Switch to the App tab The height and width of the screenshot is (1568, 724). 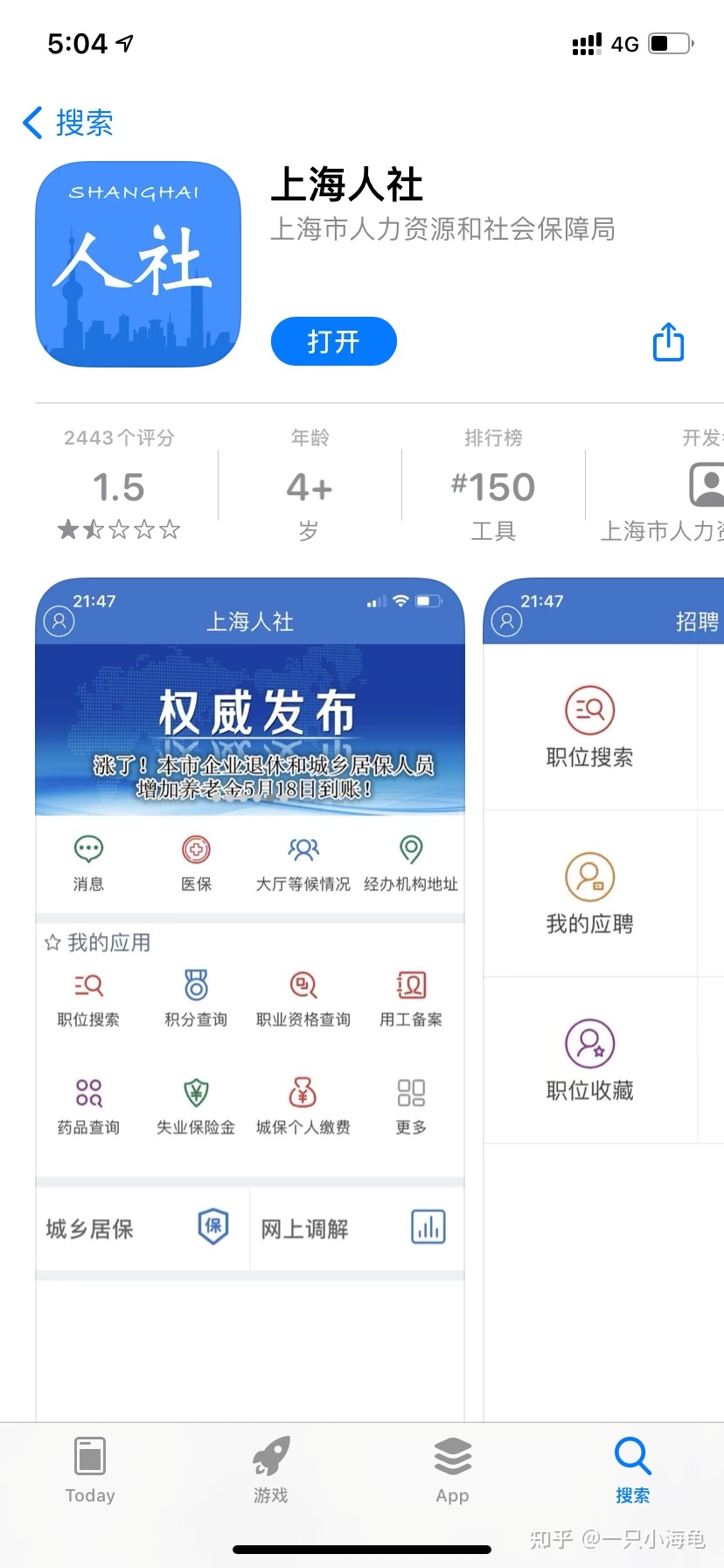click(x=452, y=1472)
